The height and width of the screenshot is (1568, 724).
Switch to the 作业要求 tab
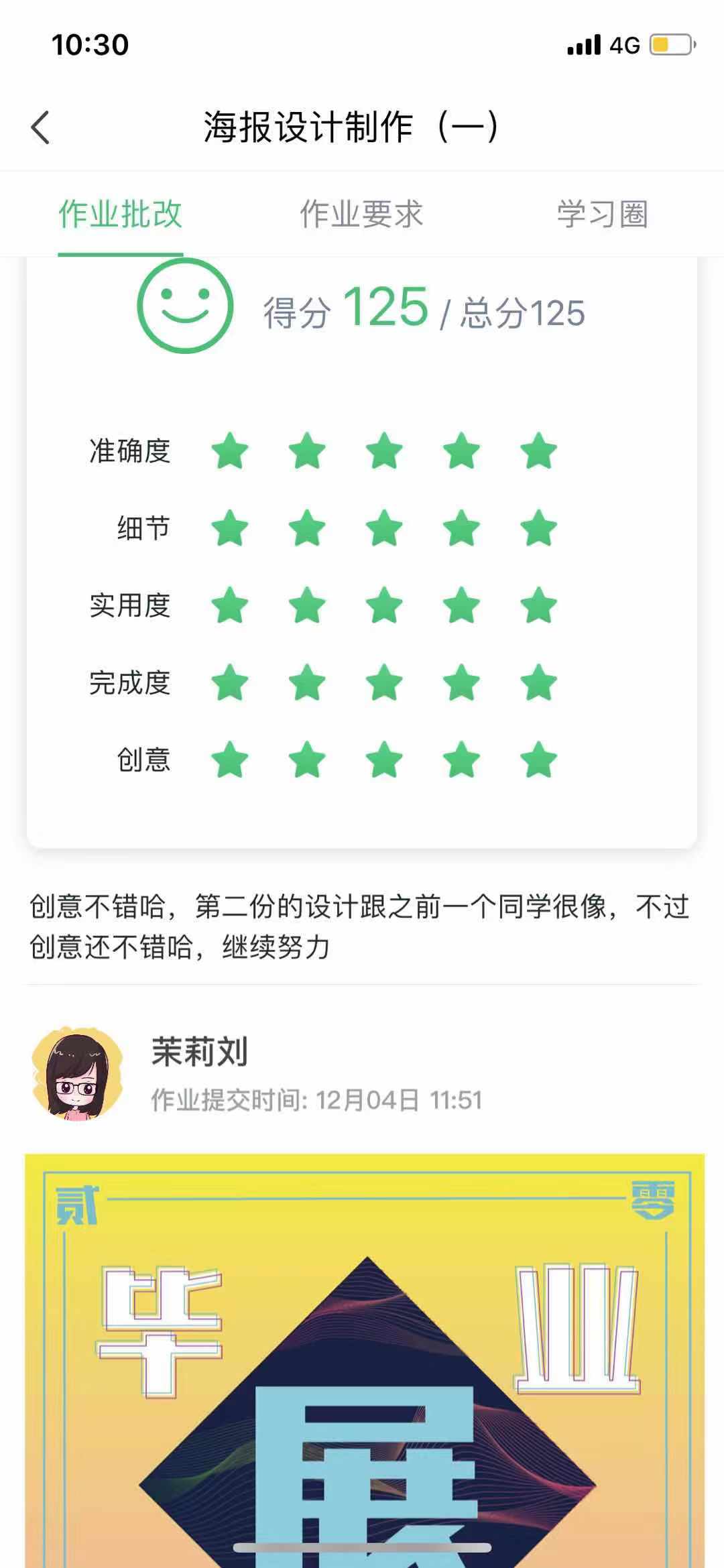[x=361, y=215]
